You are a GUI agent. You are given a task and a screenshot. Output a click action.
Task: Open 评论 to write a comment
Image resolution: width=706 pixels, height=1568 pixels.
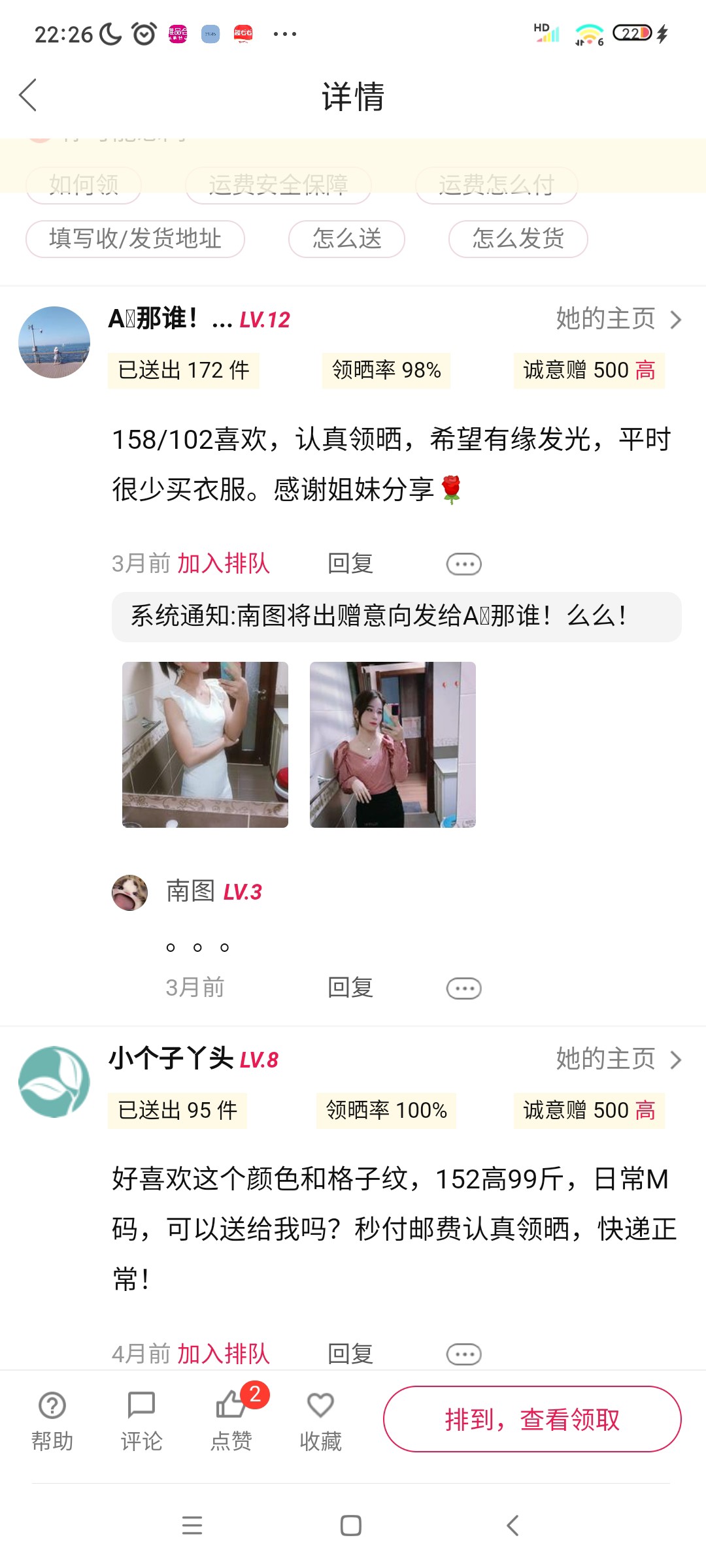point(141,1419)
